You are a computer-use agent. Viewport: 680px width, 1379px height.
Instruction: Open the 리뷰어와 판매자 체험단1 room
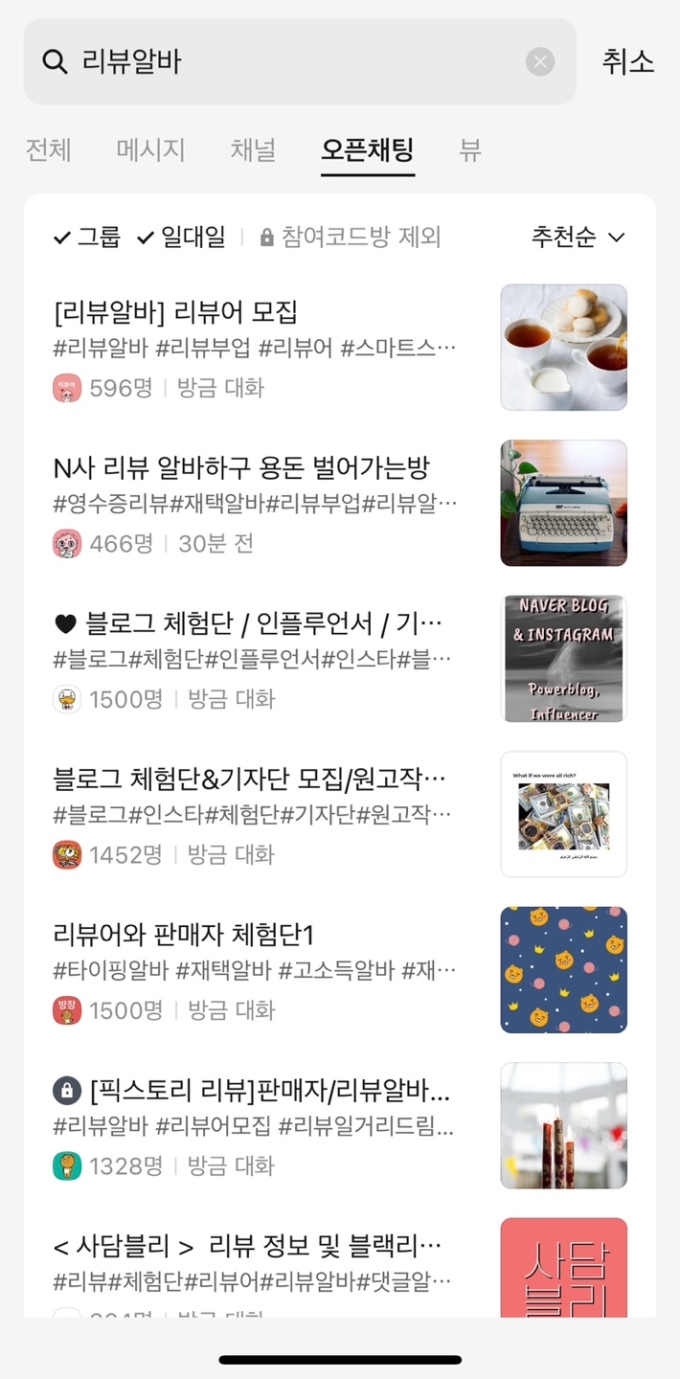(340, 970)
